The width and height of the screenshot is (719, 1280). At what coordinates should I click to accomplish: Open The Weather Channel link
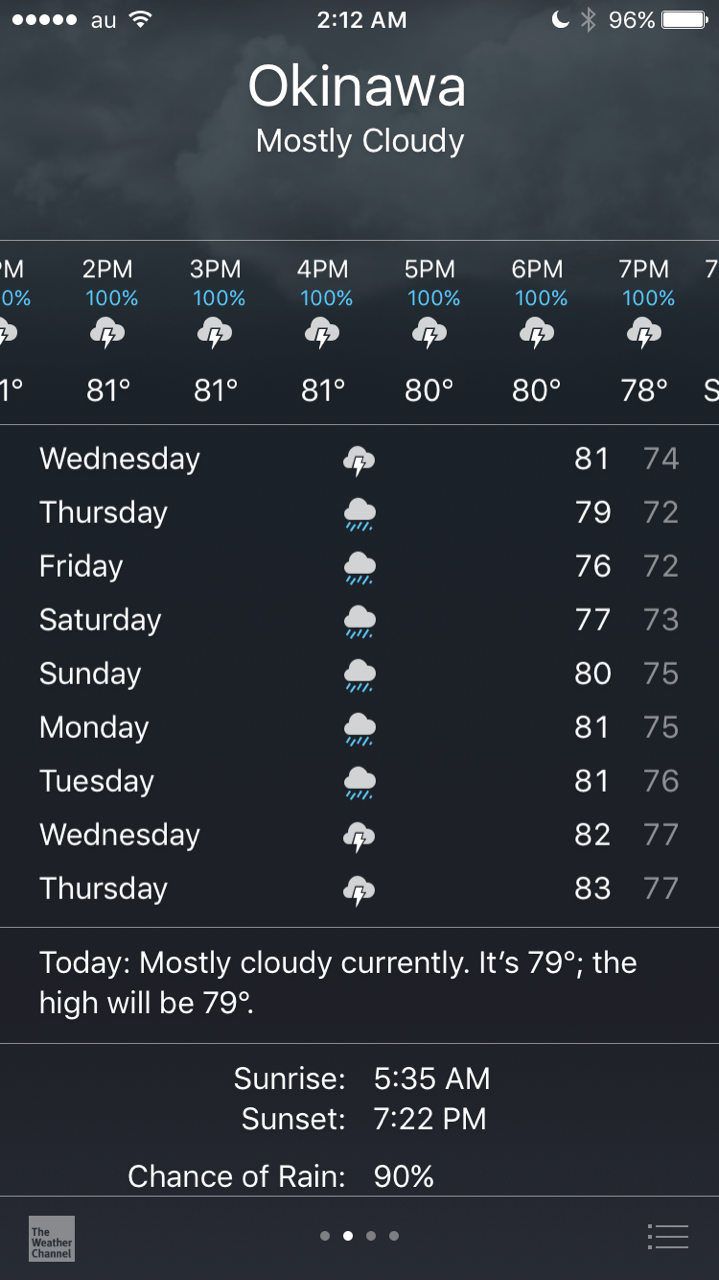(x=51, y=1238)
